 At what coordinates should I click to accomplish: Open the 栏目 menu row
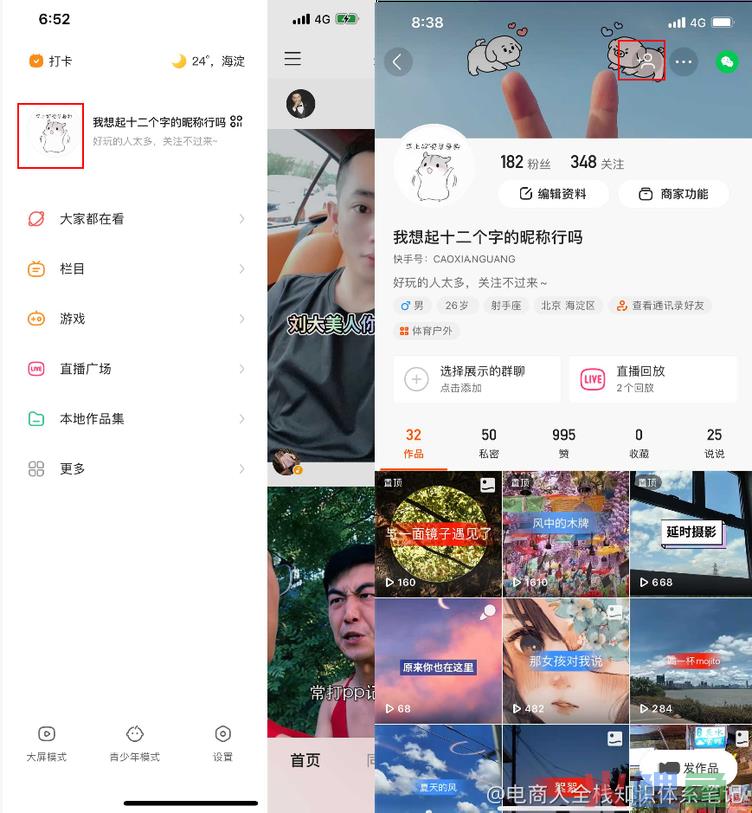(72, 269)
